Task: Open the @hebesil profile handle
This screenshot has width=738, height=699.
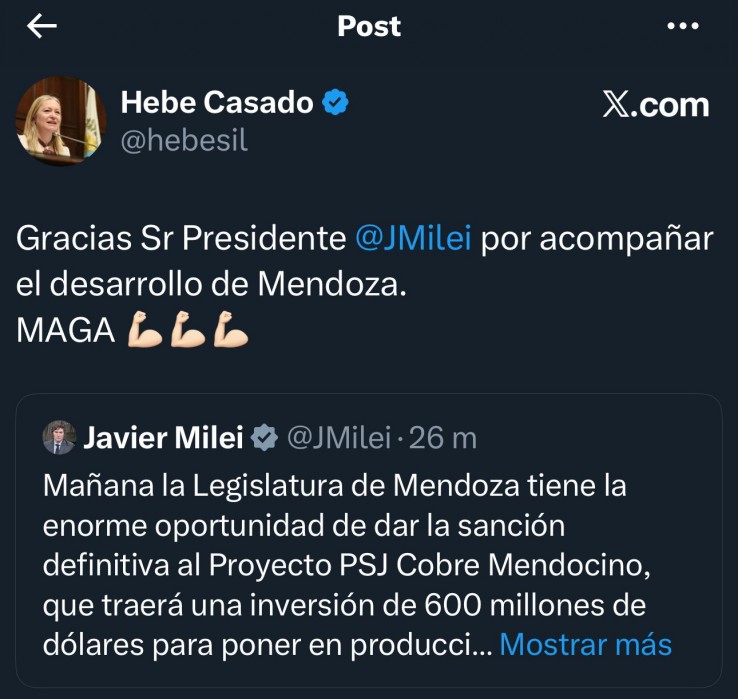Action: [x=183, y=142]
